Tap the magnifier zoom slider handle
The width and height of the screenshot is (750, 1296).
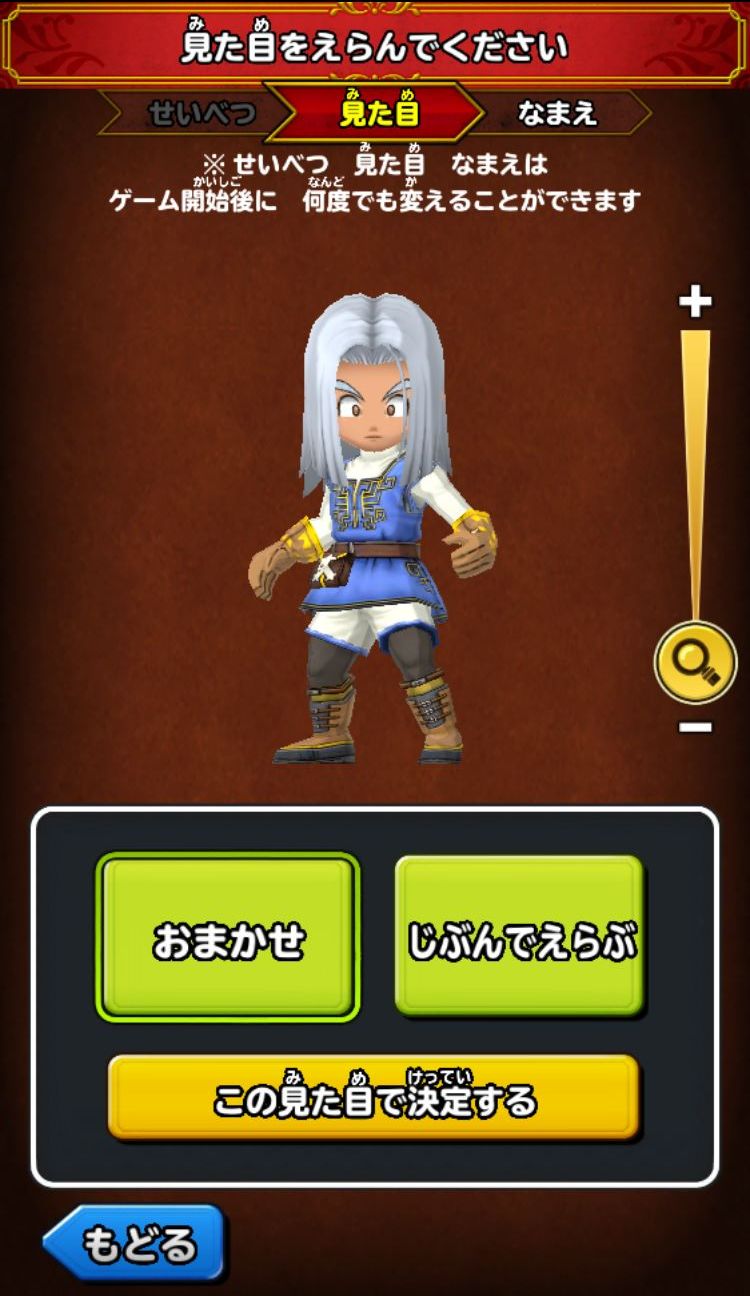[695, 661]
